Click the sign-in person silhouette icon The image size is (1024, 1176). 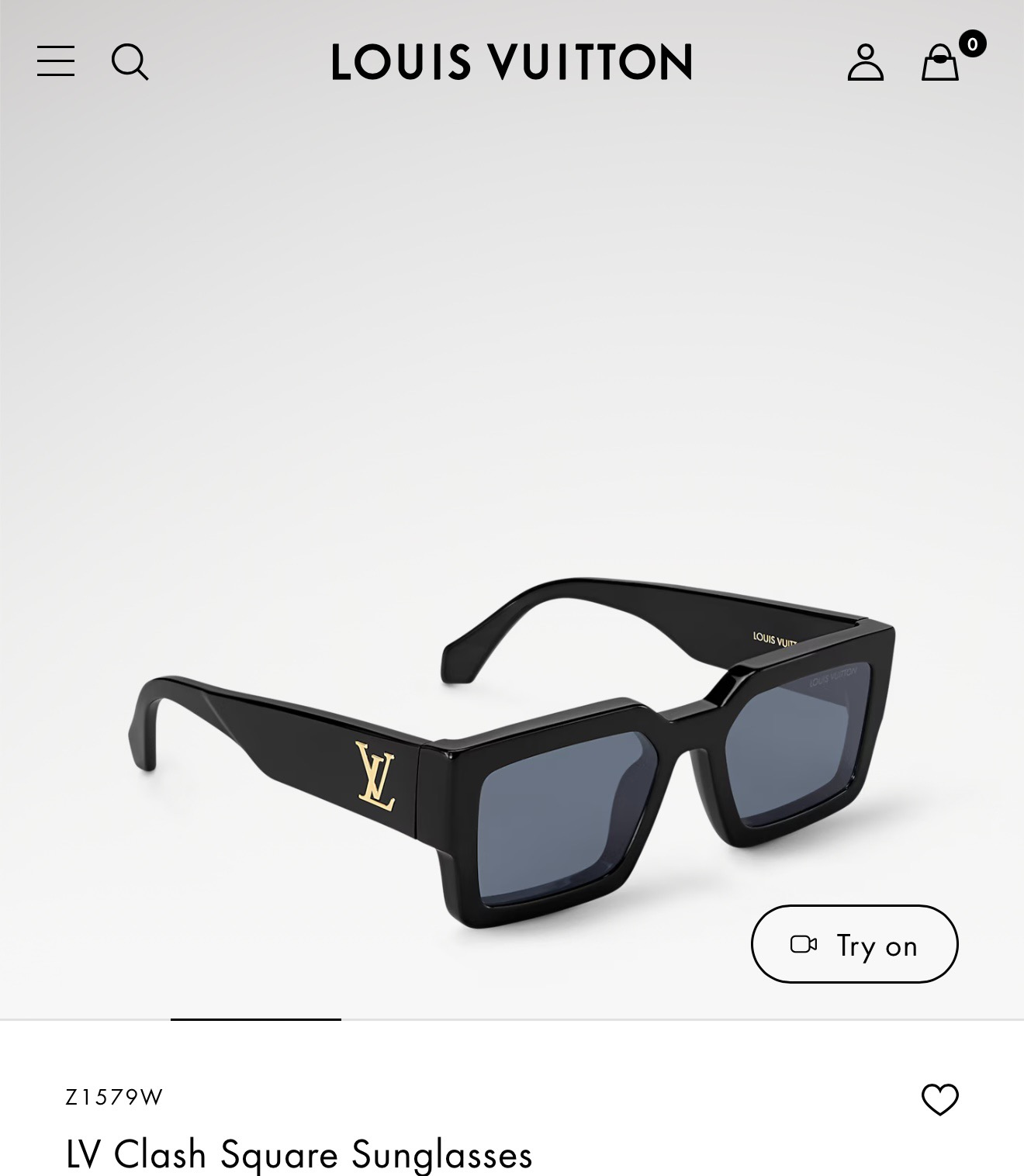point(867,63)
